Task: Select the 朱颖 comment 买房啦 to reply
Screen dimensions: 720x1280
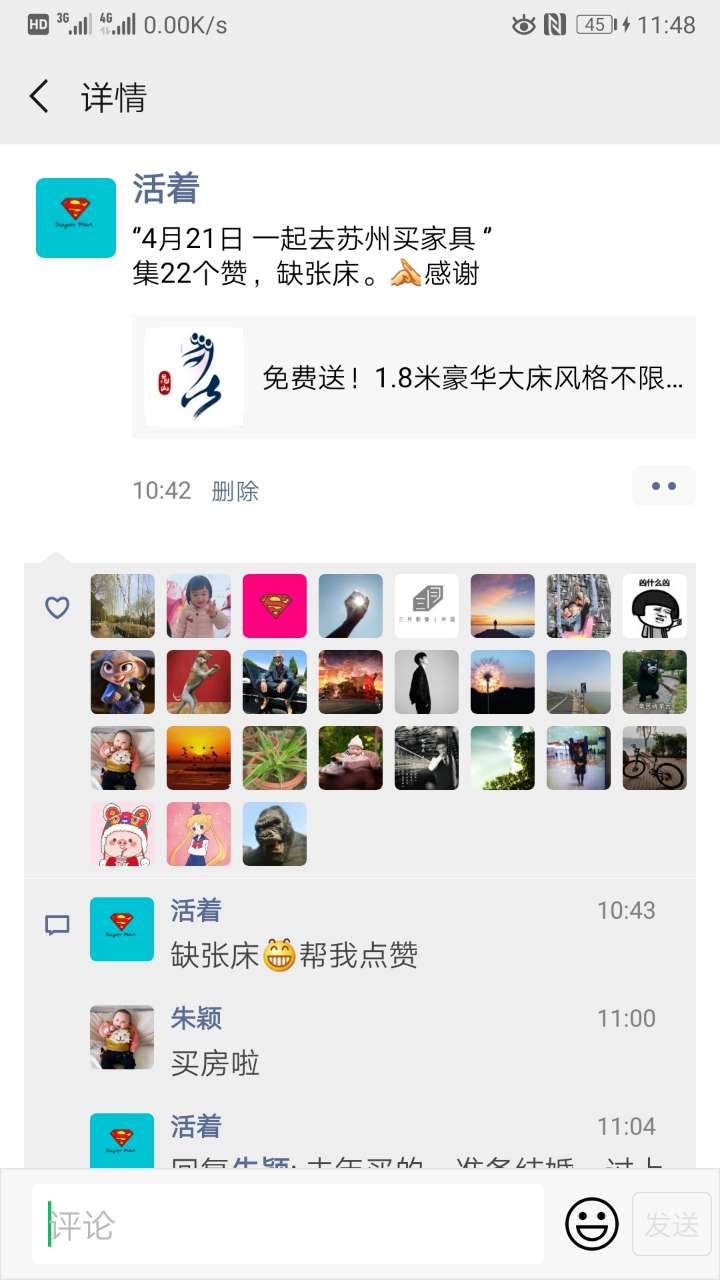Action: [x=216, y=1063]
